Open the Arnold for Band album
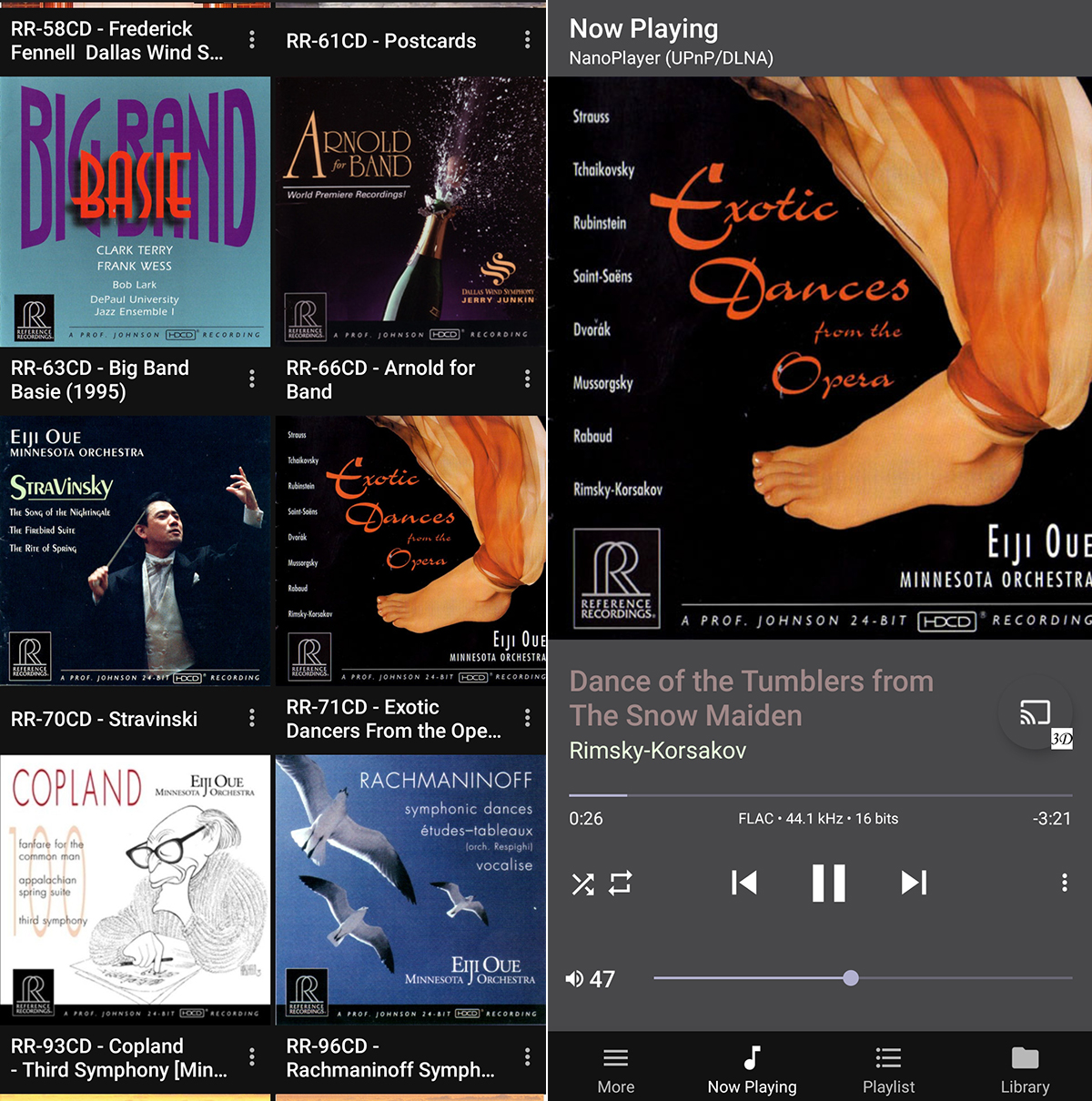This screenshot has width=1092, height=1101. click(x=410, y=211)
